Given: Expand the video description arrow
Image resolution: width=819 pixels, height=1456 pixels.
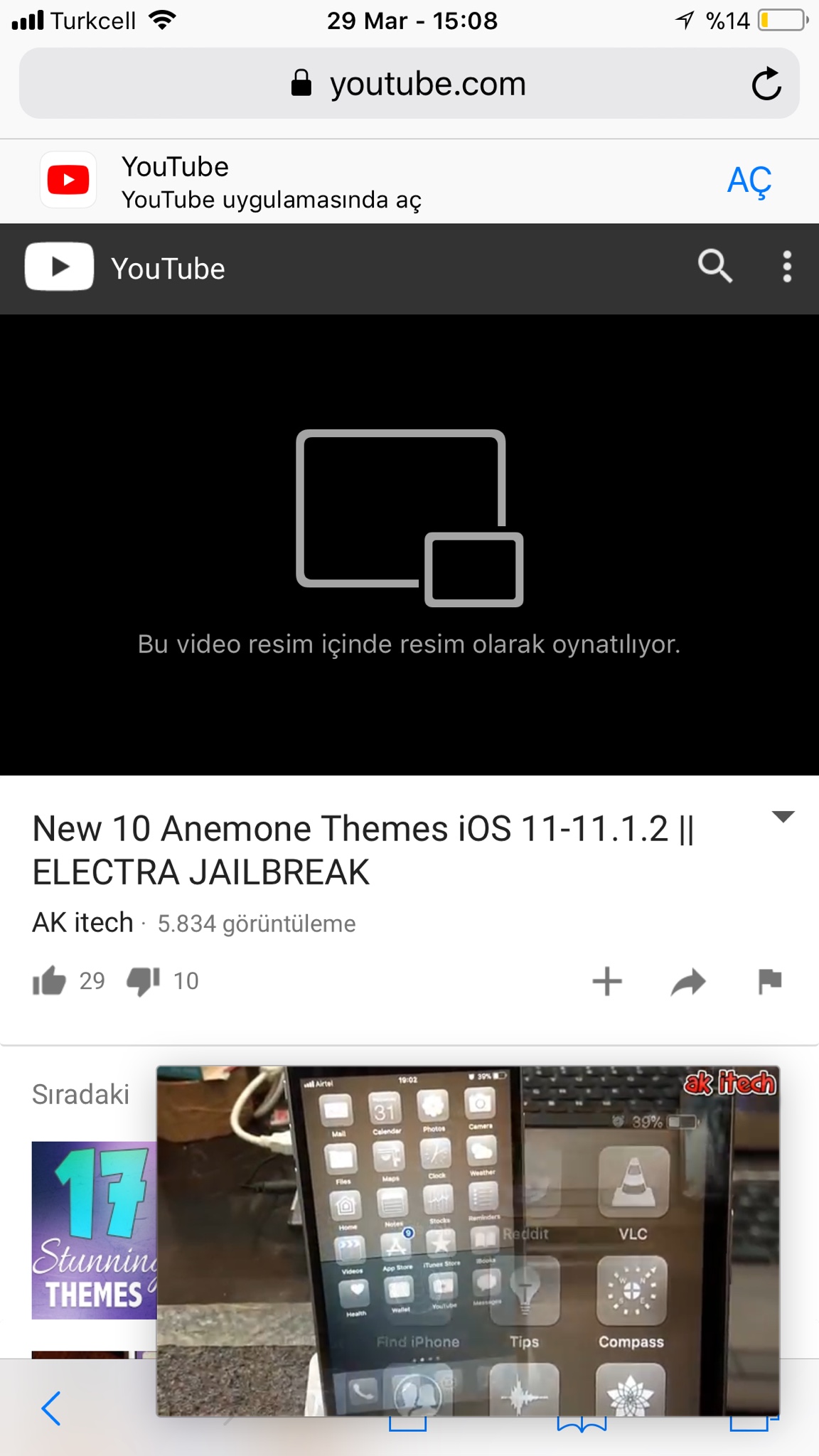Looking at the screenshot, I should (783, 817).
